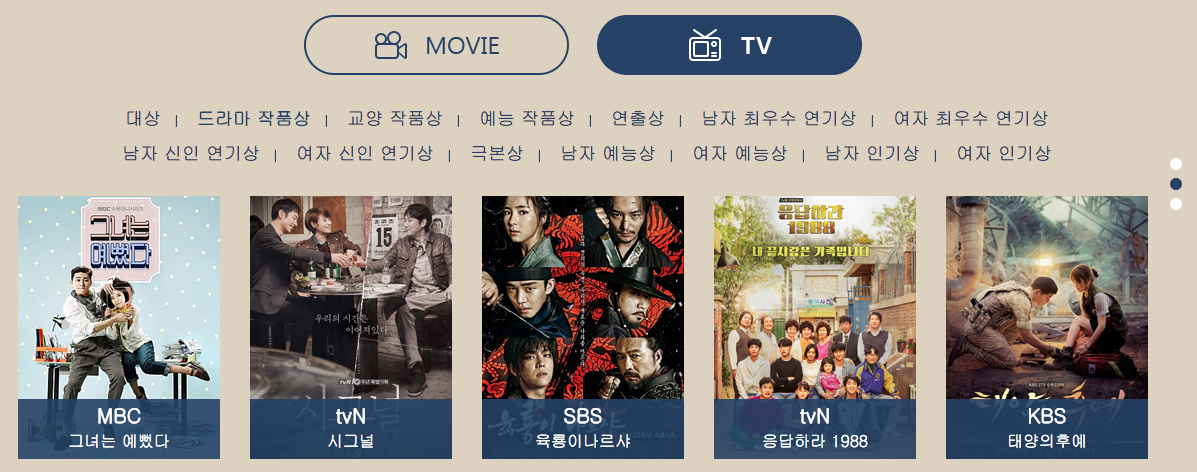Open the 대상 award category
This screenshot has height=472, width=1197.
(x=143, y=118)
